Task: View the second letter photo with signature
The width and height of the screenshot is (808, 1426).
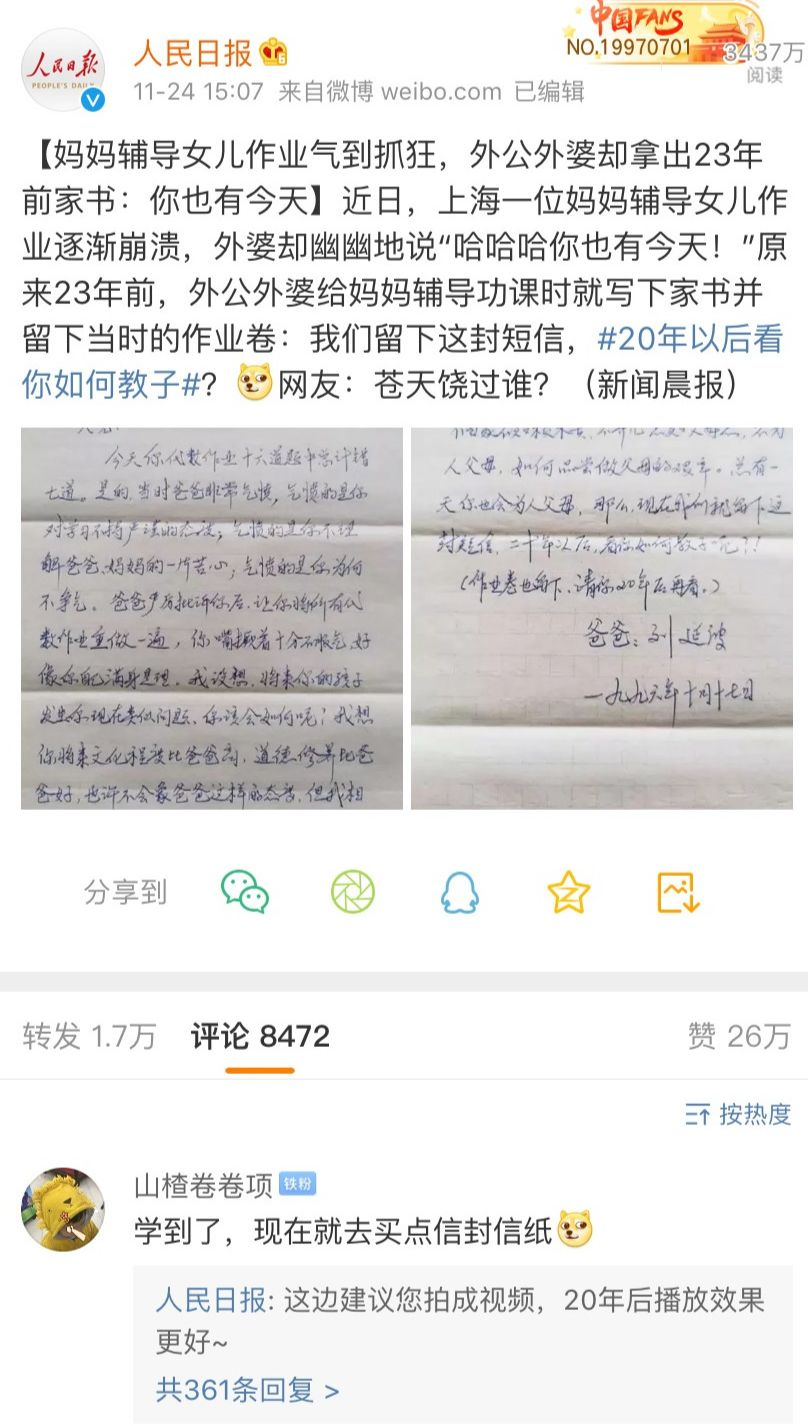Action: (601, 618)
